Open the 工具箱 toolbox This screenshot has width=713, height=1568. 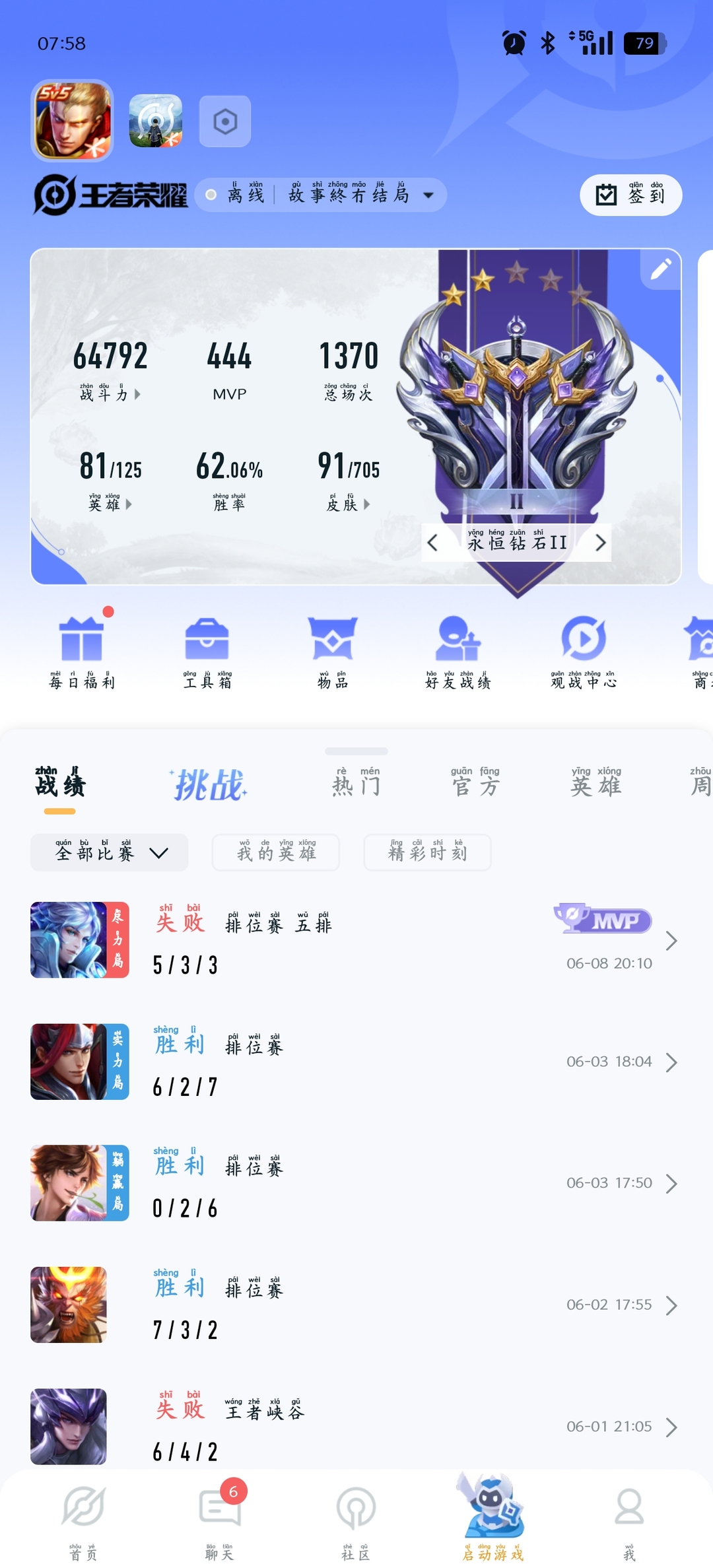(207, 650)
